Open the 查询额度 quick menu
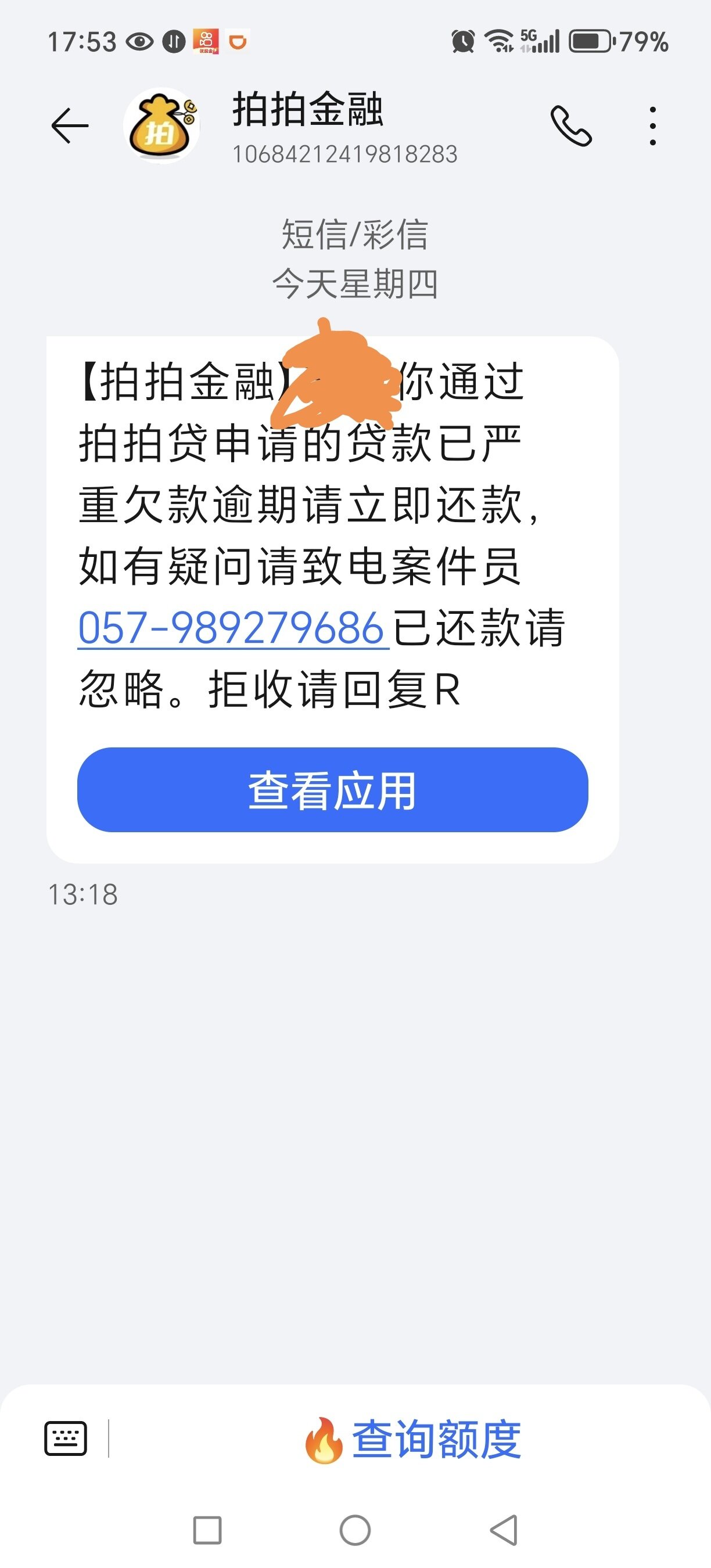The height and width of the screenshot is (1568, 711). pyautogui.click(x=414, y=1440)
